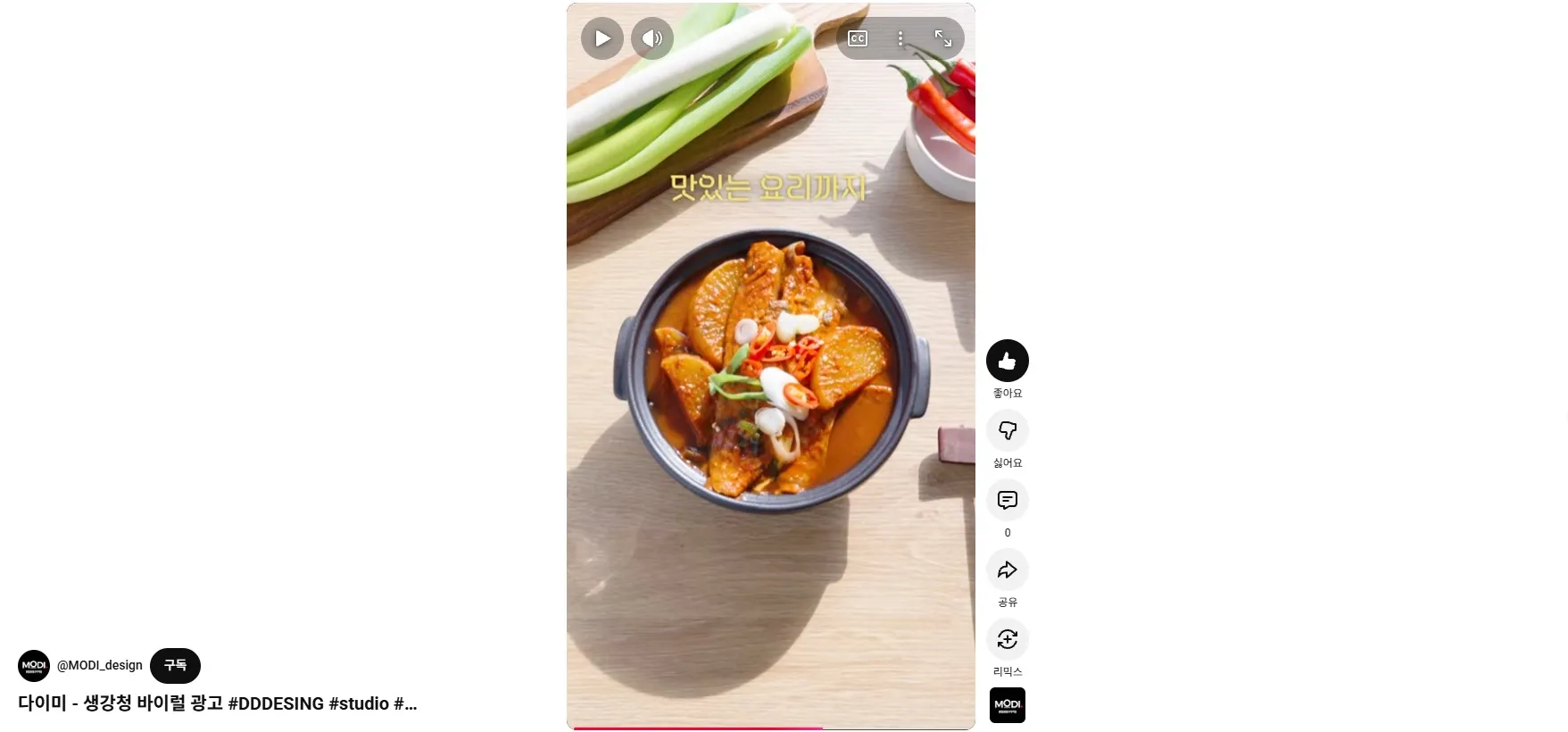Like this Short (좋아요)
Screen dimensions: 1568x732
(x=1008, y=361)
